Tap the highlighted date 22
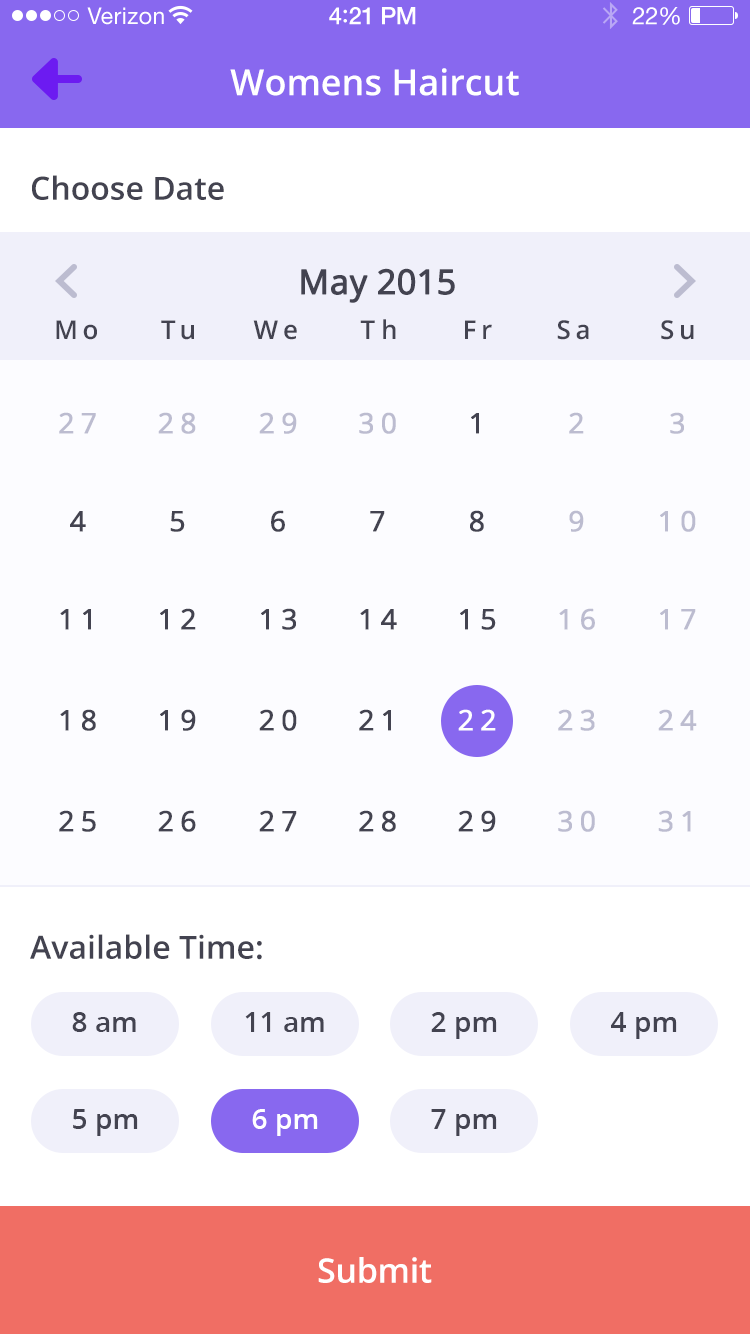 [x=477, y=721]
